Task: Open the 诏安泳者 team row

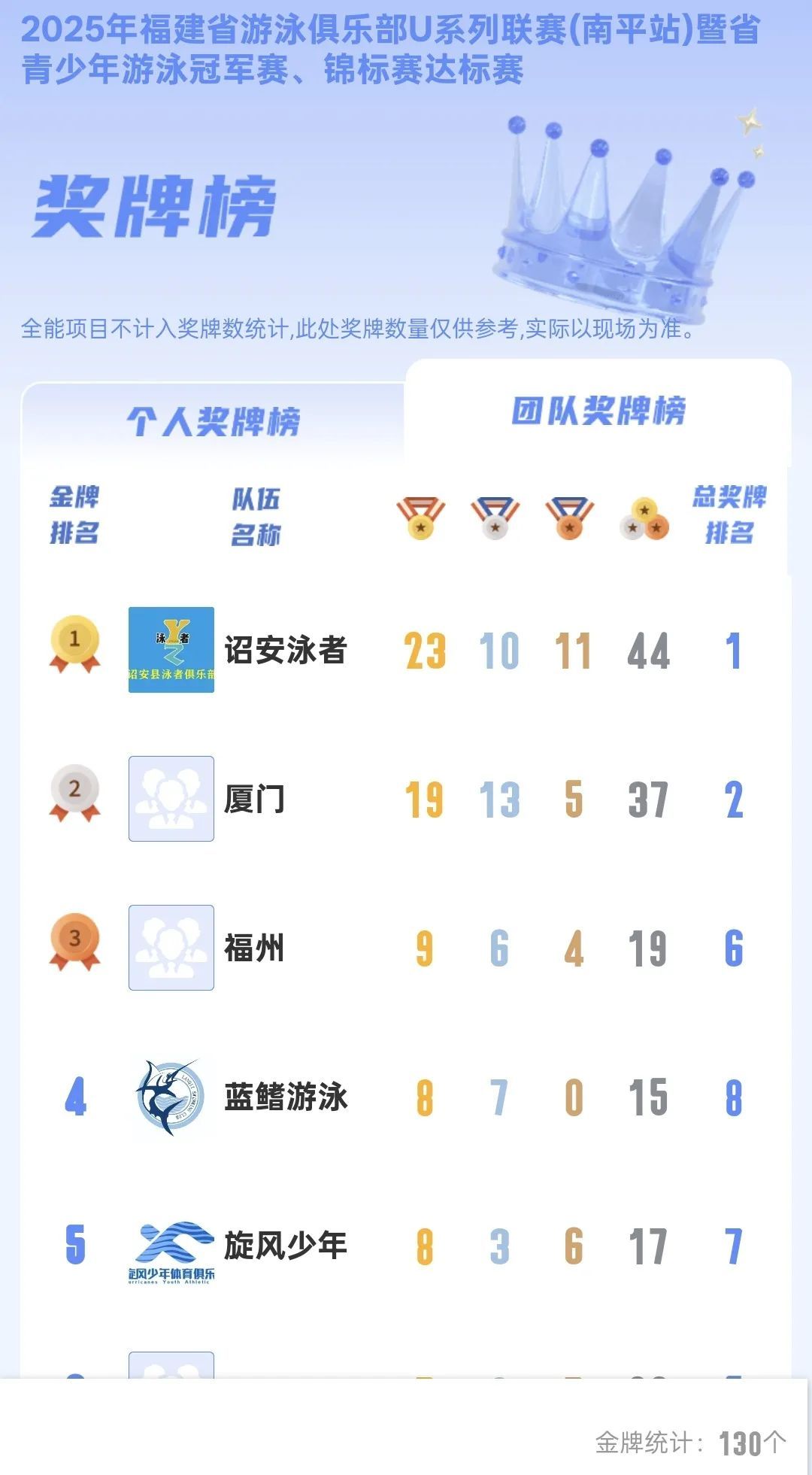Action: click(x=286, y=651)
